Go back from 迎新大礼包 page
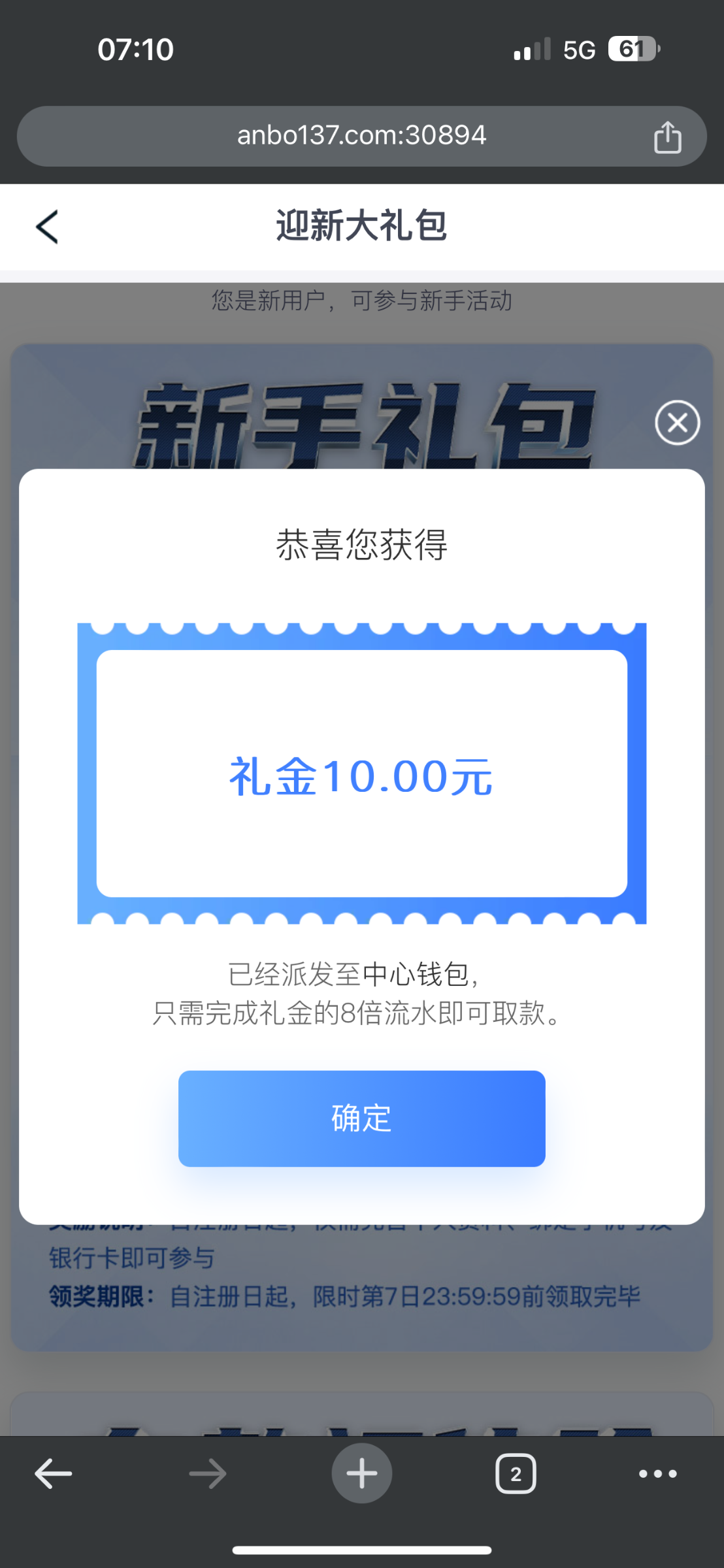This screenshot has width=724, height=1568. click(47, 227)
